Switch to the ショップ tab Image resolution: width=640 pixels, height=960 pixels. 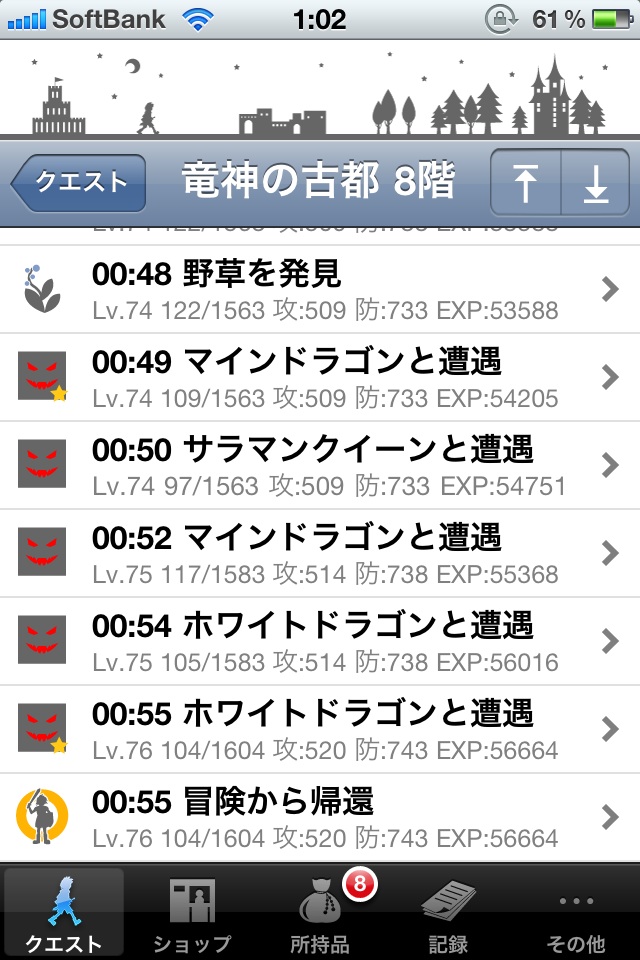(192, 912)
